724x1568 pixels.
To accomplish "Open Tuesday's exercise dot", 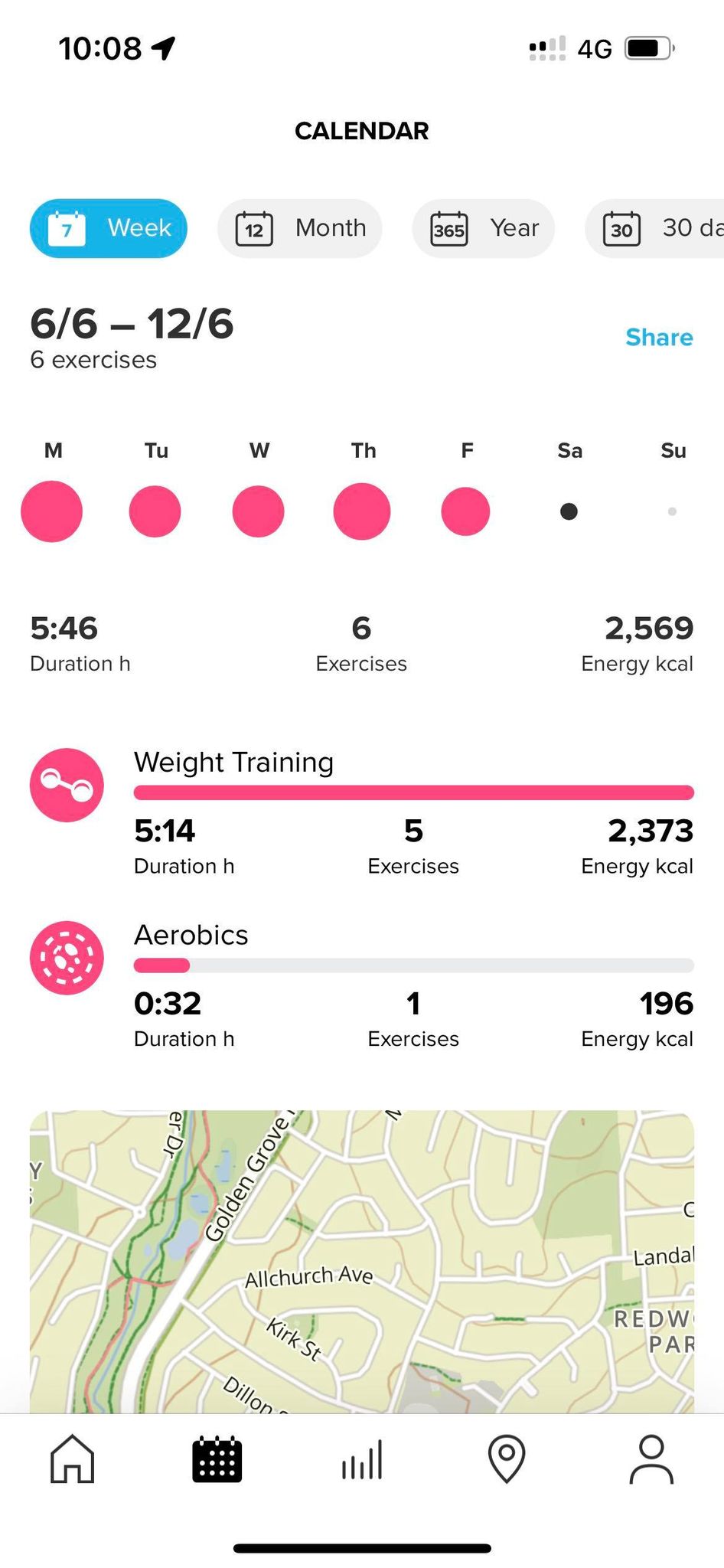I will (155, 511).
